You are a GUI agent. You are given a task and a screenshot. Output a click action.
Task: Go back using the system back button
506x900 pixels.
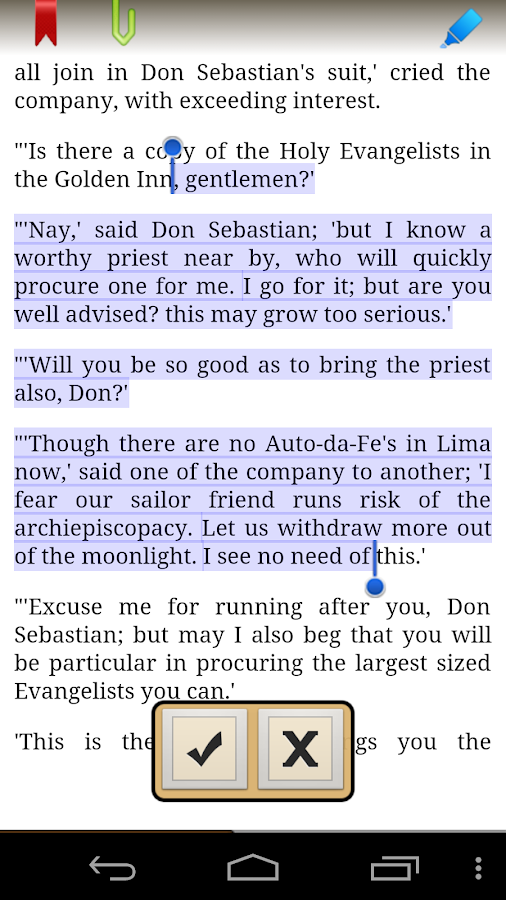coord(112,868)
